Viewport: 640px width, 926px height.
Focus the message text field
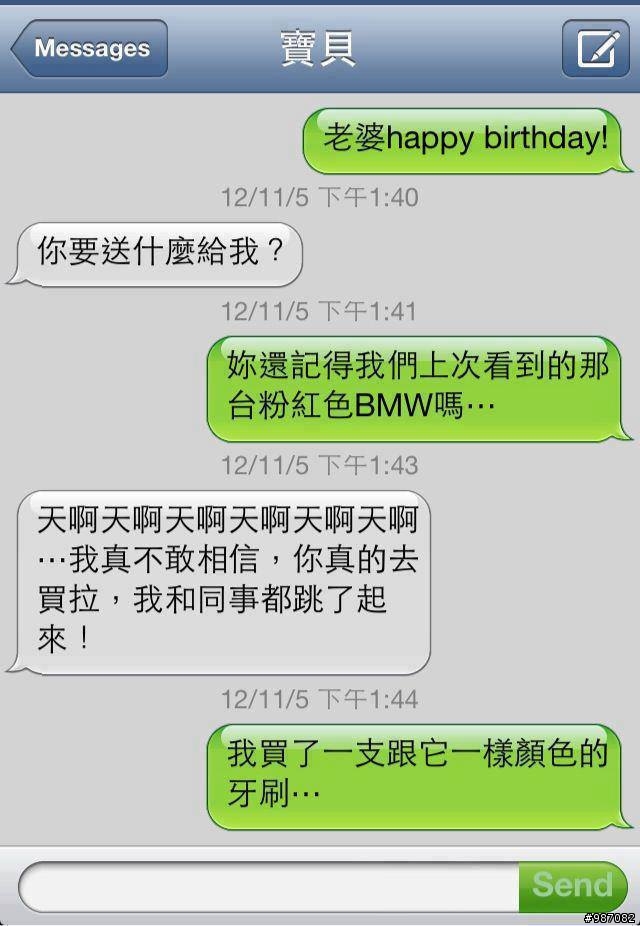click(270, 885)
